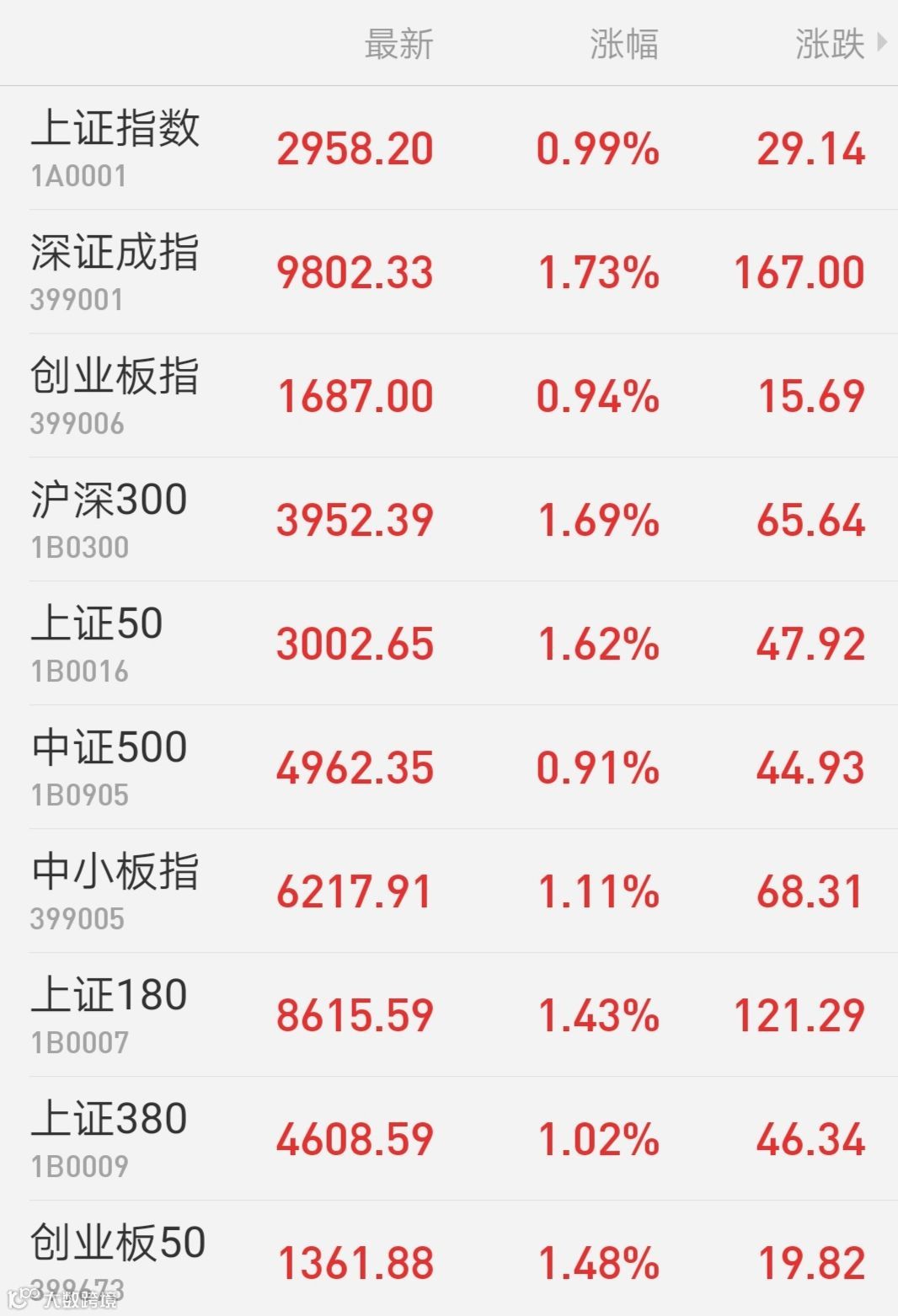Open 创业板50 index quote
The width and height of the screenshot is (898, 1316).
click(x=449, y=1258)
